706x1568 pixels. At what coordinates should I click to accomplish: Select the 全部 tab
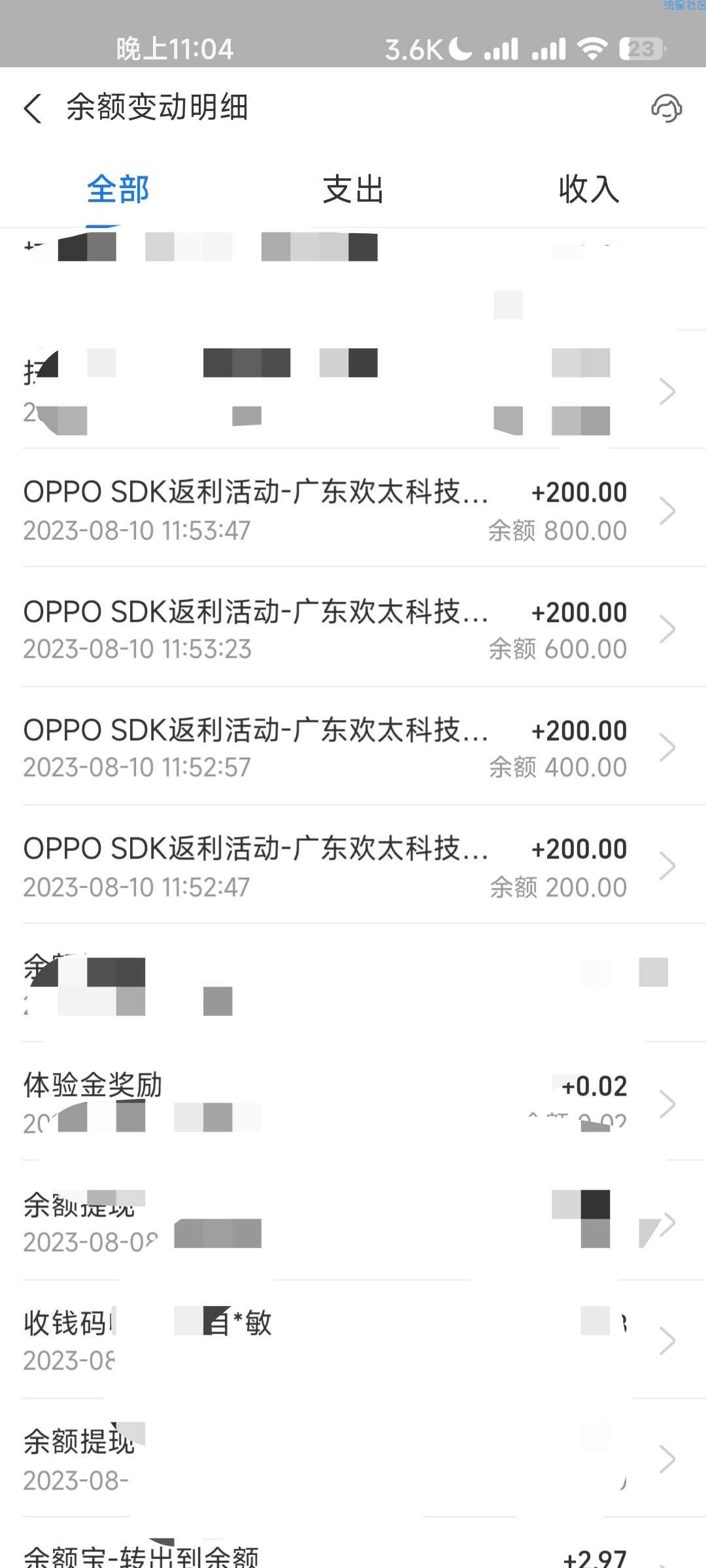click(x=118, y=189)
